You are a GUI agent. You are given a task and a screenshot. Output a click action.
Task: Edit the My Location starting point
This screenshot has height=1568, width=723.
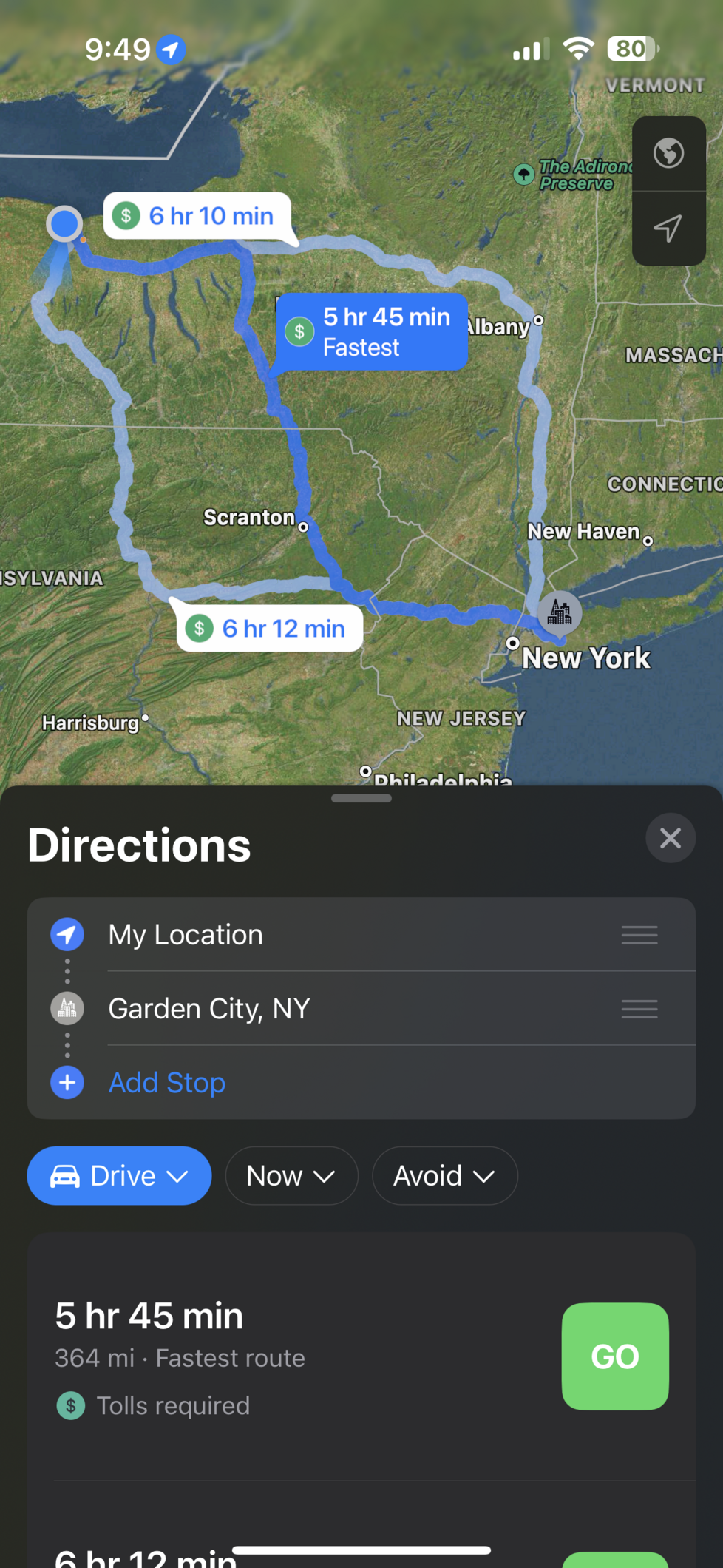(x=361, y=935)
